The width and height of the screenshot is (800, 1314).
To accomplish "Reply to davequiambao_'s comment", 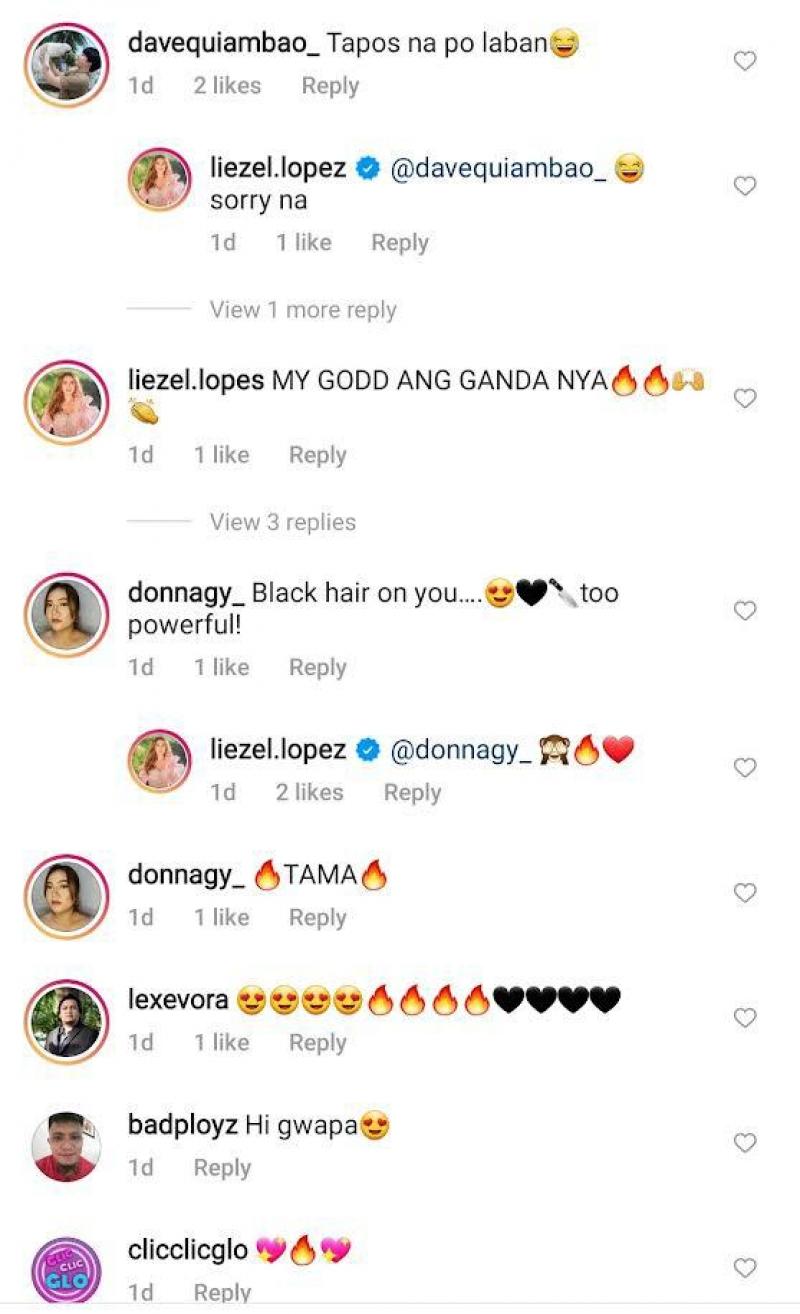I will [329, 86].
